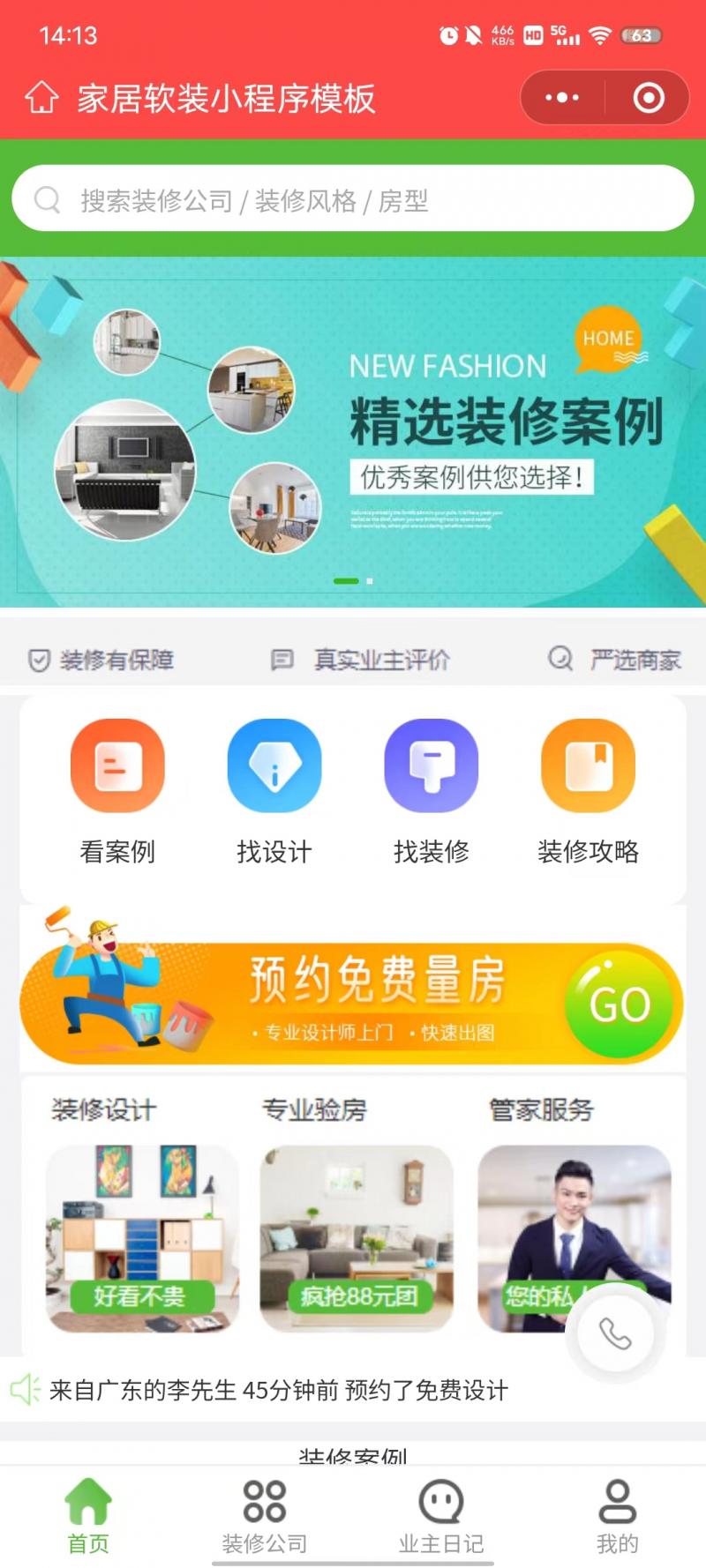Tap the floating phone call button
The width and height of the screenshot is (706, 1568).
[x=615, y=1333]
